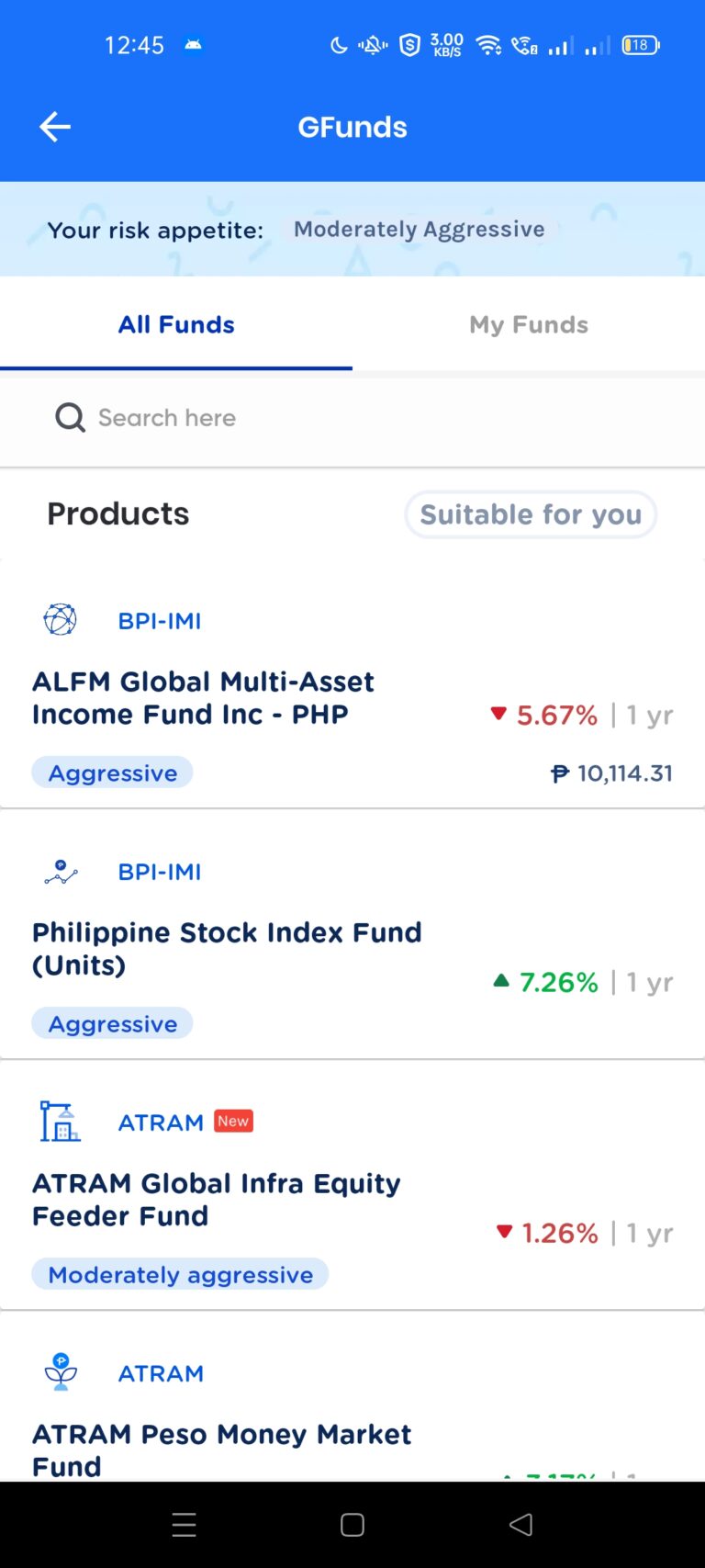The image size is (705, 1568).
Task: Select the Aggressive tag on ALFM fund
Action: (x=112, y=772)
